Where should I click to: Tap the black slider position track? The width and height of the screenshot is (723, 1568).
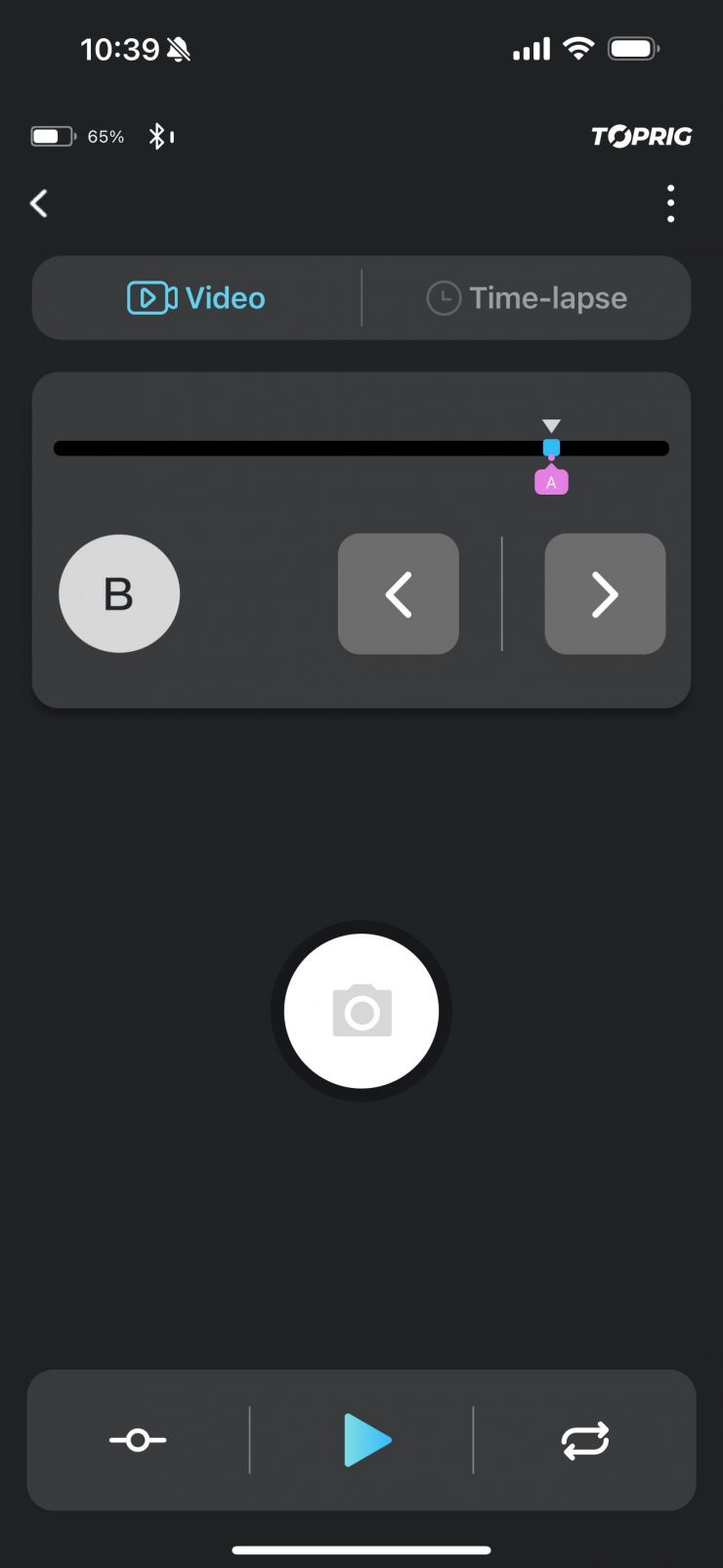(293, 449)
